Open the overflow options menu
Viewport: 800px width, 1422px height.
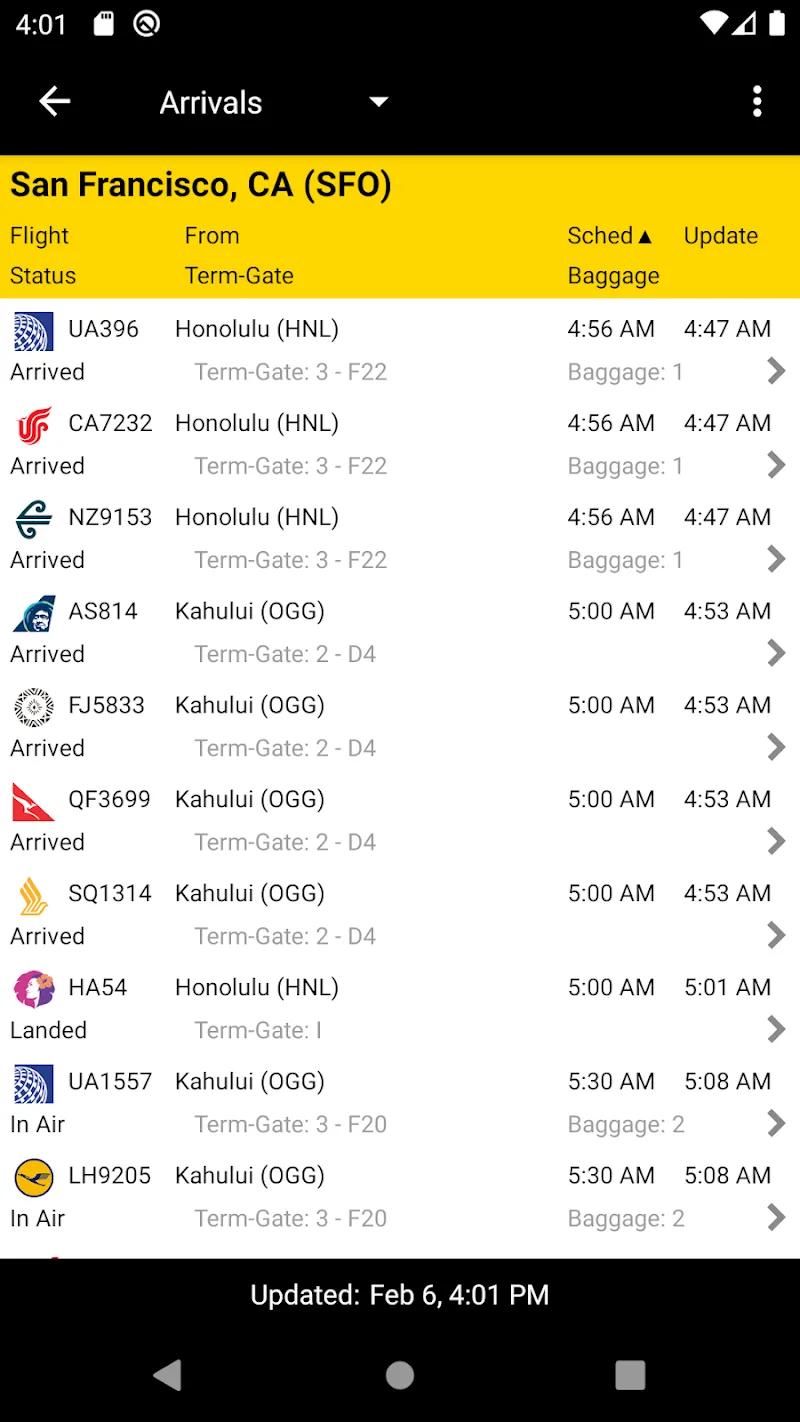pyautogui.click(x=757, y=101)
